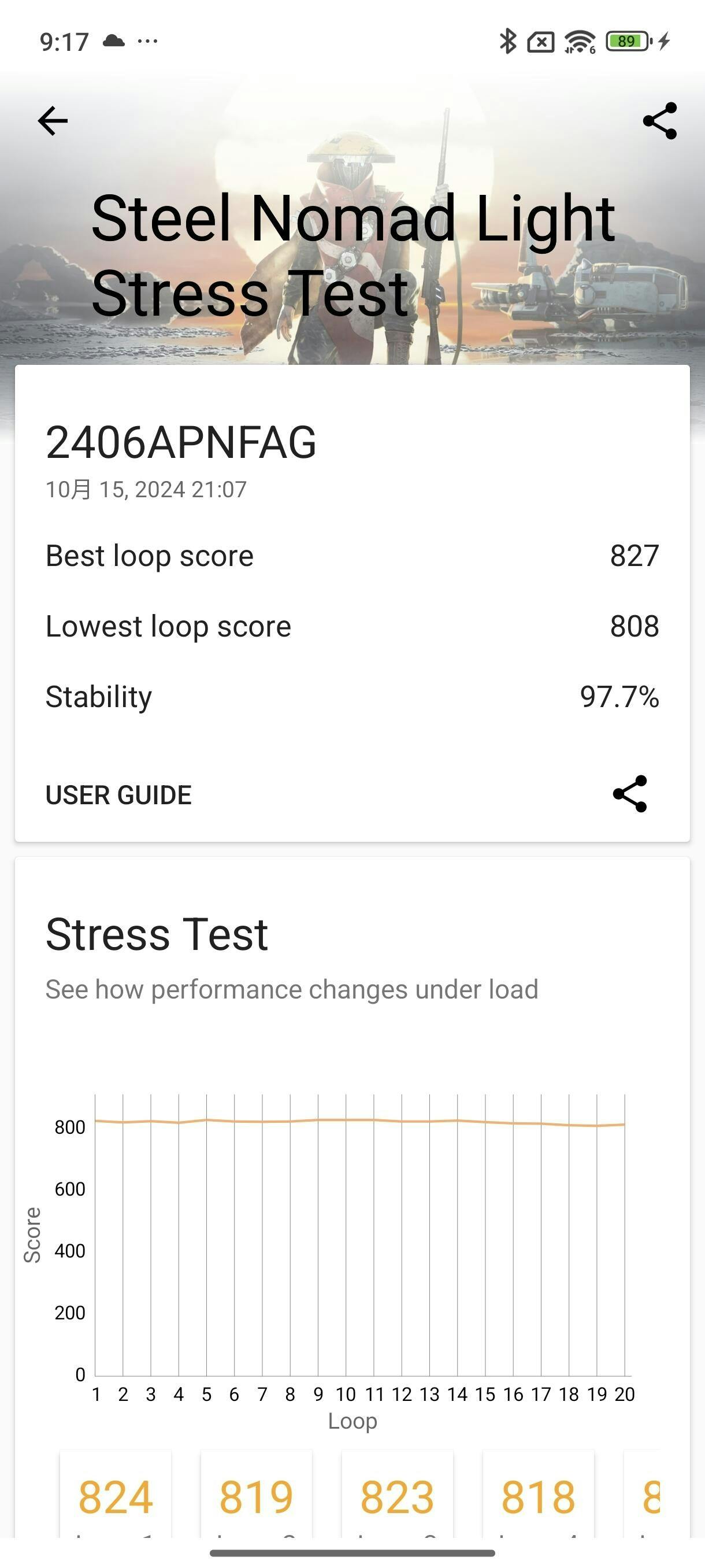Viewport: 705px width, 1568px height.
Task: Select the loop card showing 819
Action: [256, 1499]
